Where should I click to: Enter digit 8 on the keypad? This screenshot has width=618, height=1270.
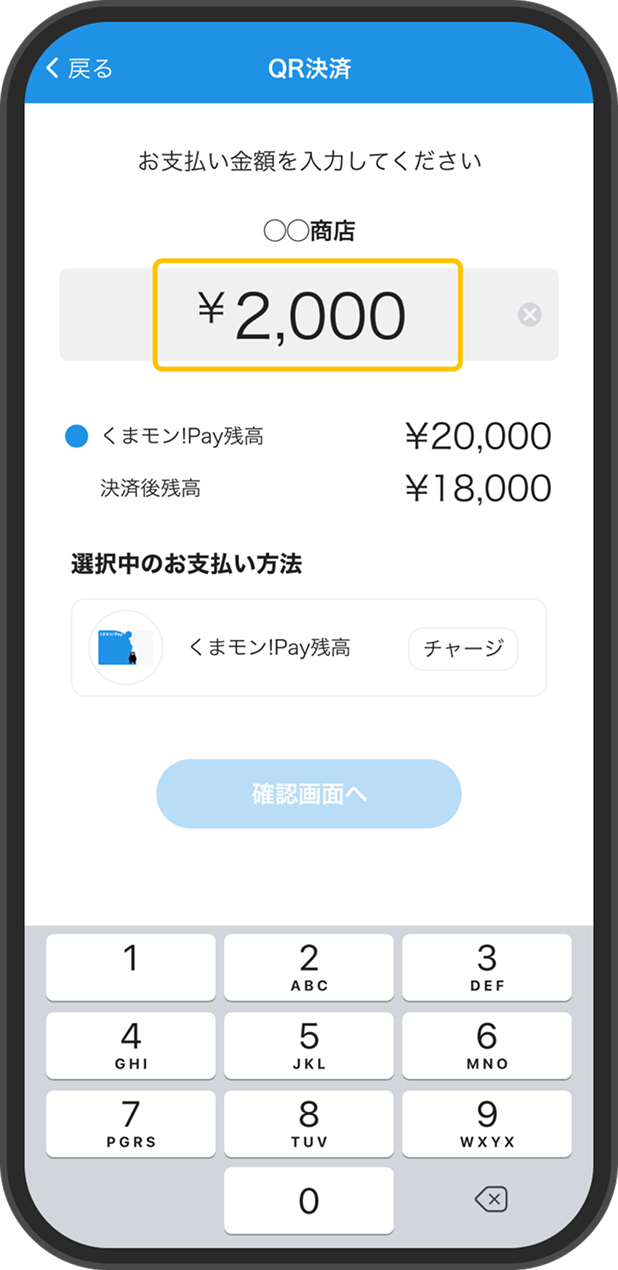pyautogui.click(x=308, y=1123)
